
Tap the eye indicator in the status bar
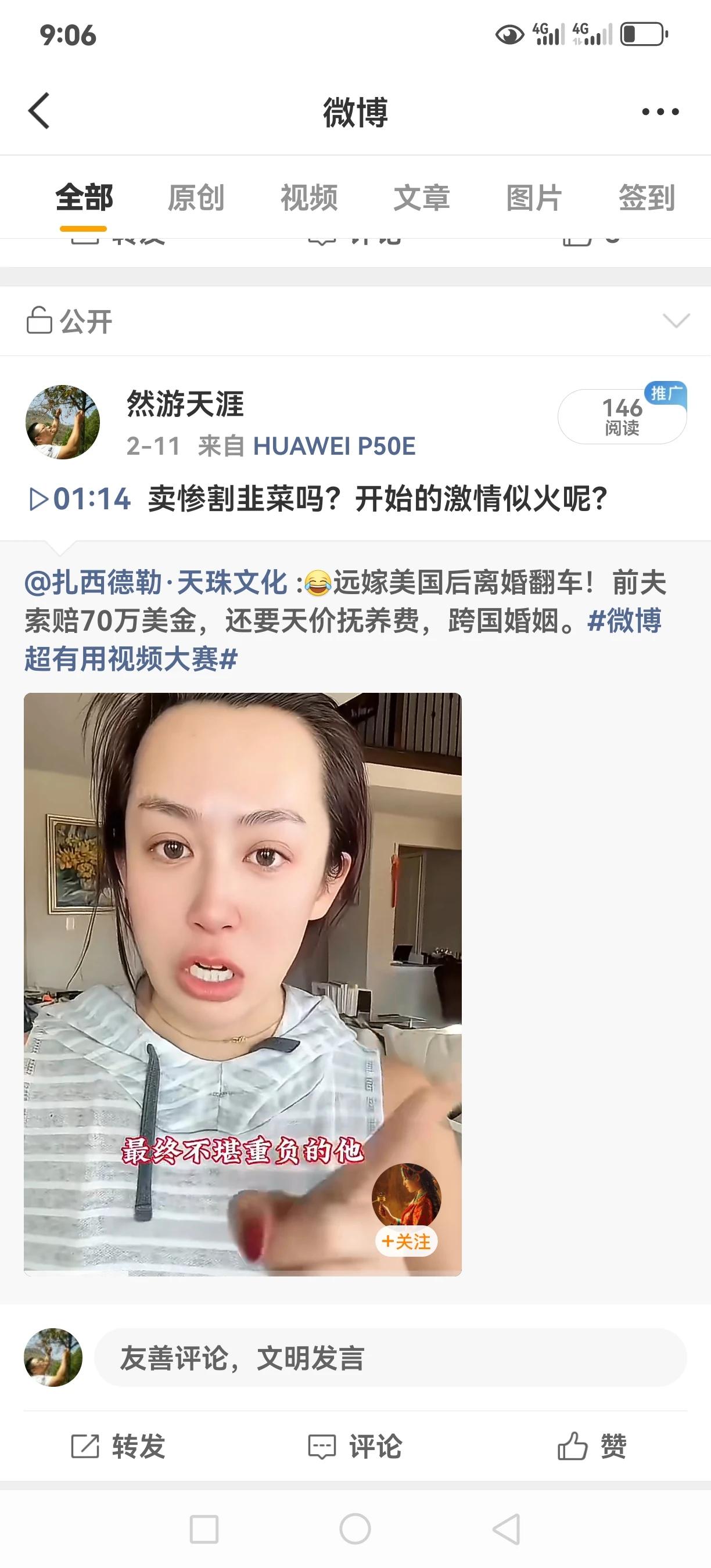click(x=509, y=35)
